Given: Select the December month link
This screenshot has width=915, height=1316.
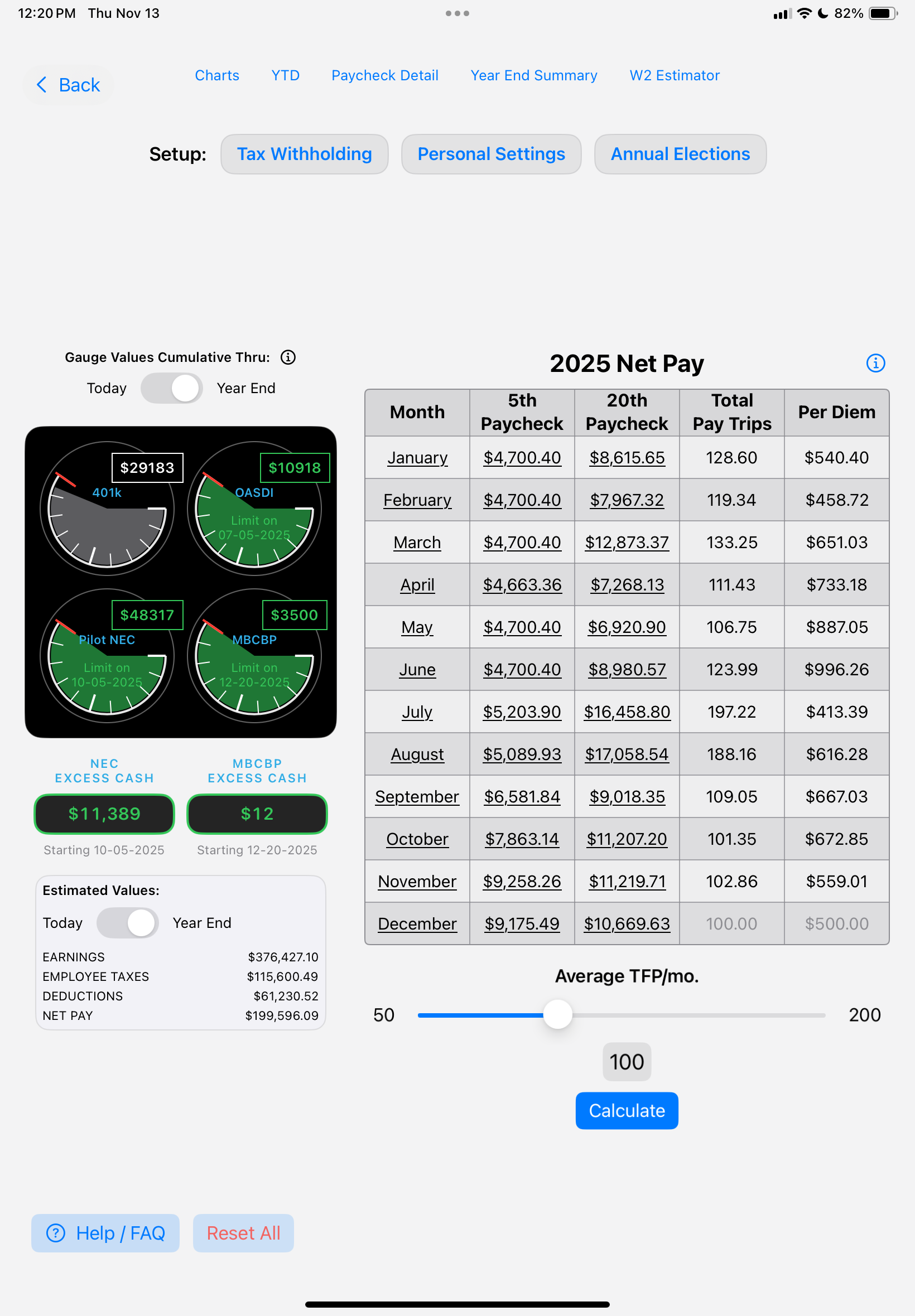Looking at the screenshot, I should pyautogui.click(x=417, y=923).
